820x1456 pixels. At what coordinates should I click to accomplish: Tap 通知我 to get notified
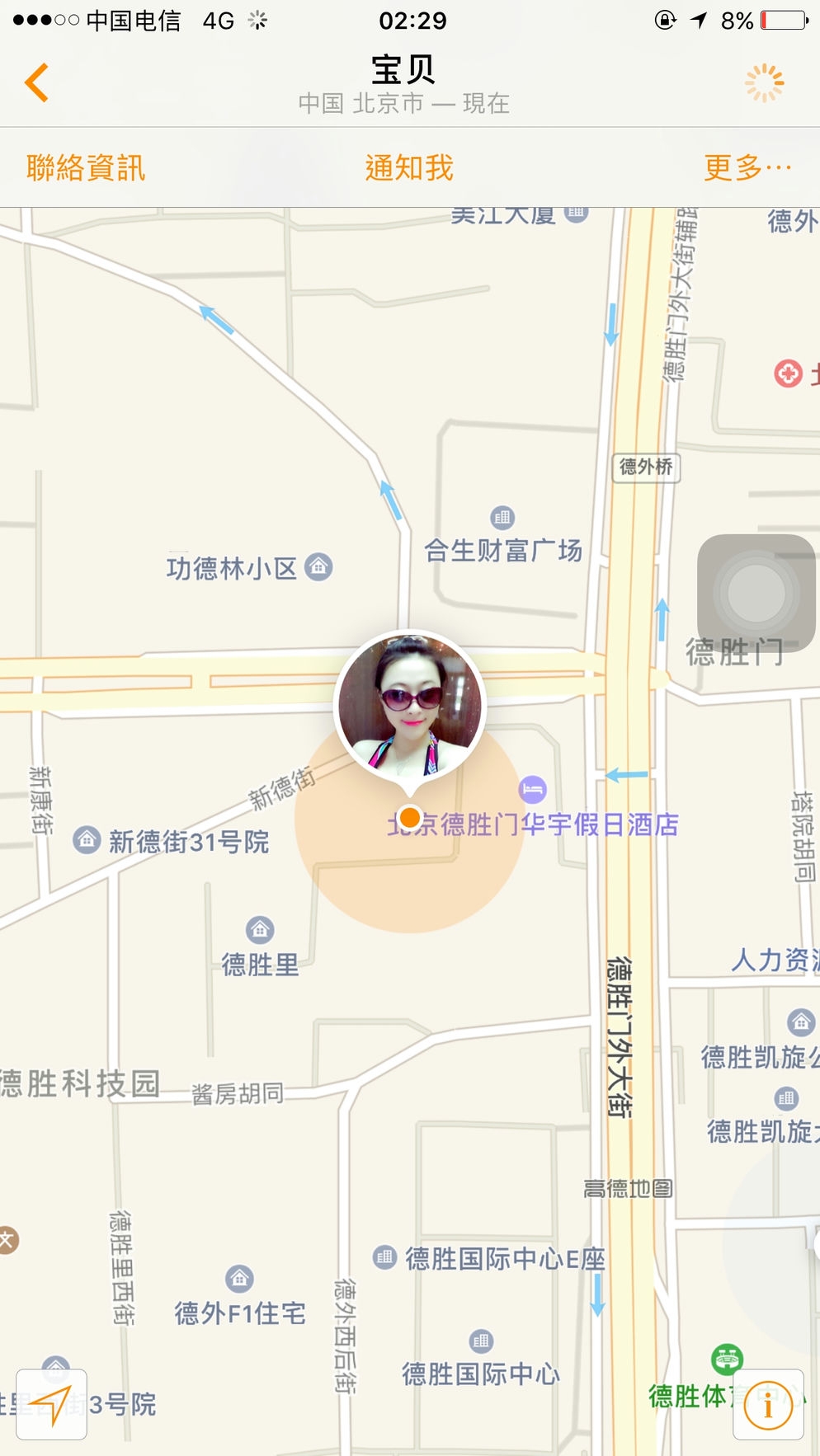click(x=409, y=168)
